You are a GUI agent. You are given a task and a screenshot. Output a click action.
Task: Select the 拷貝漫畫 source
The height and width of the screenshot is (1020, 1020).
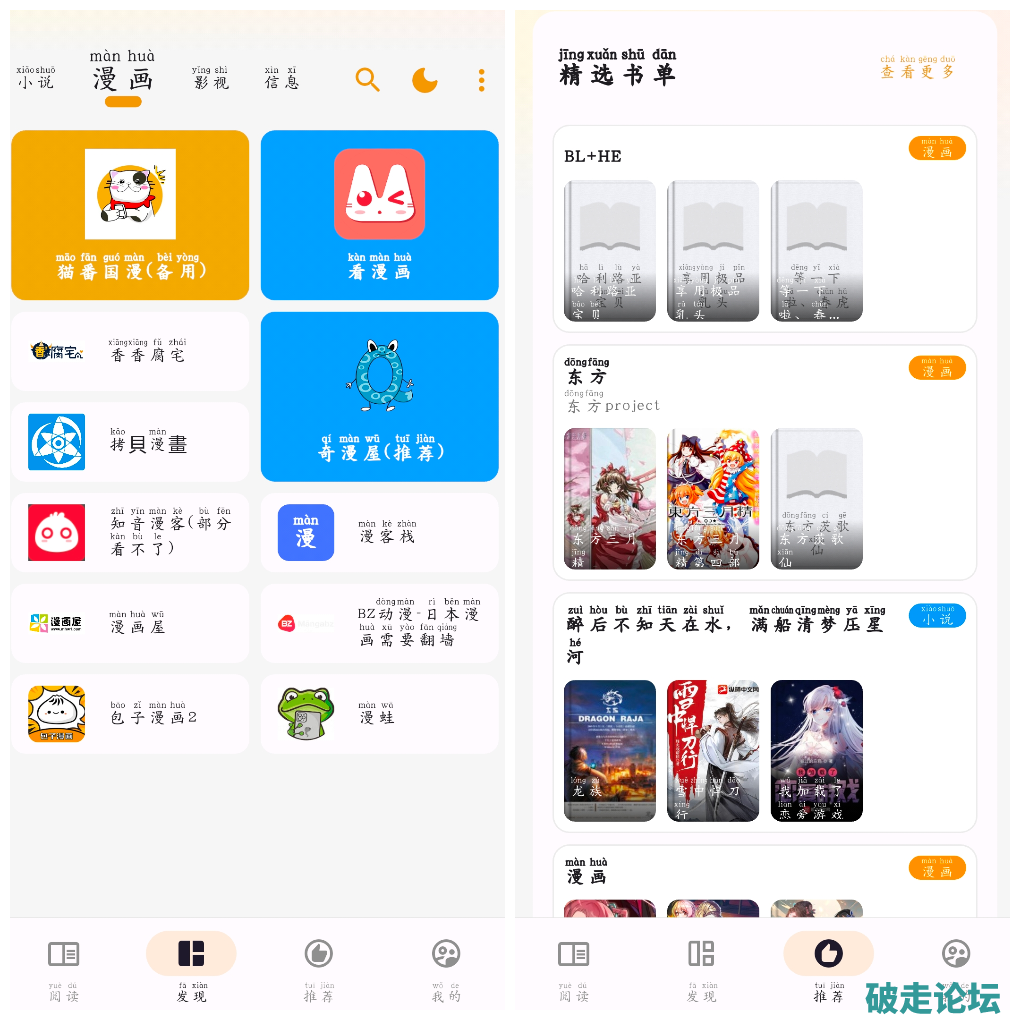click(130, 442)
